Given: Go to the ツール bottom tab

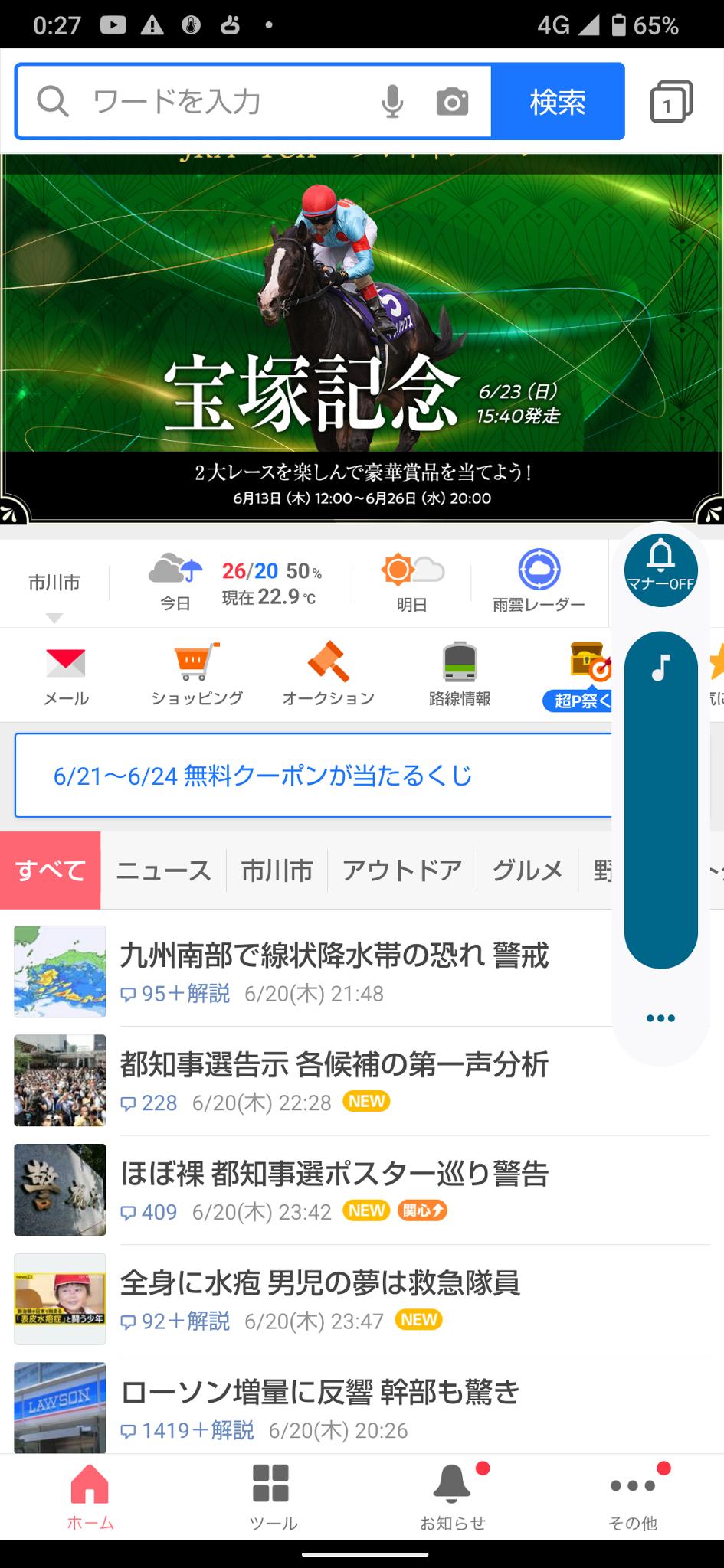Looking at the screenshot, I should pyautogui.click(x=271, y=1497).
